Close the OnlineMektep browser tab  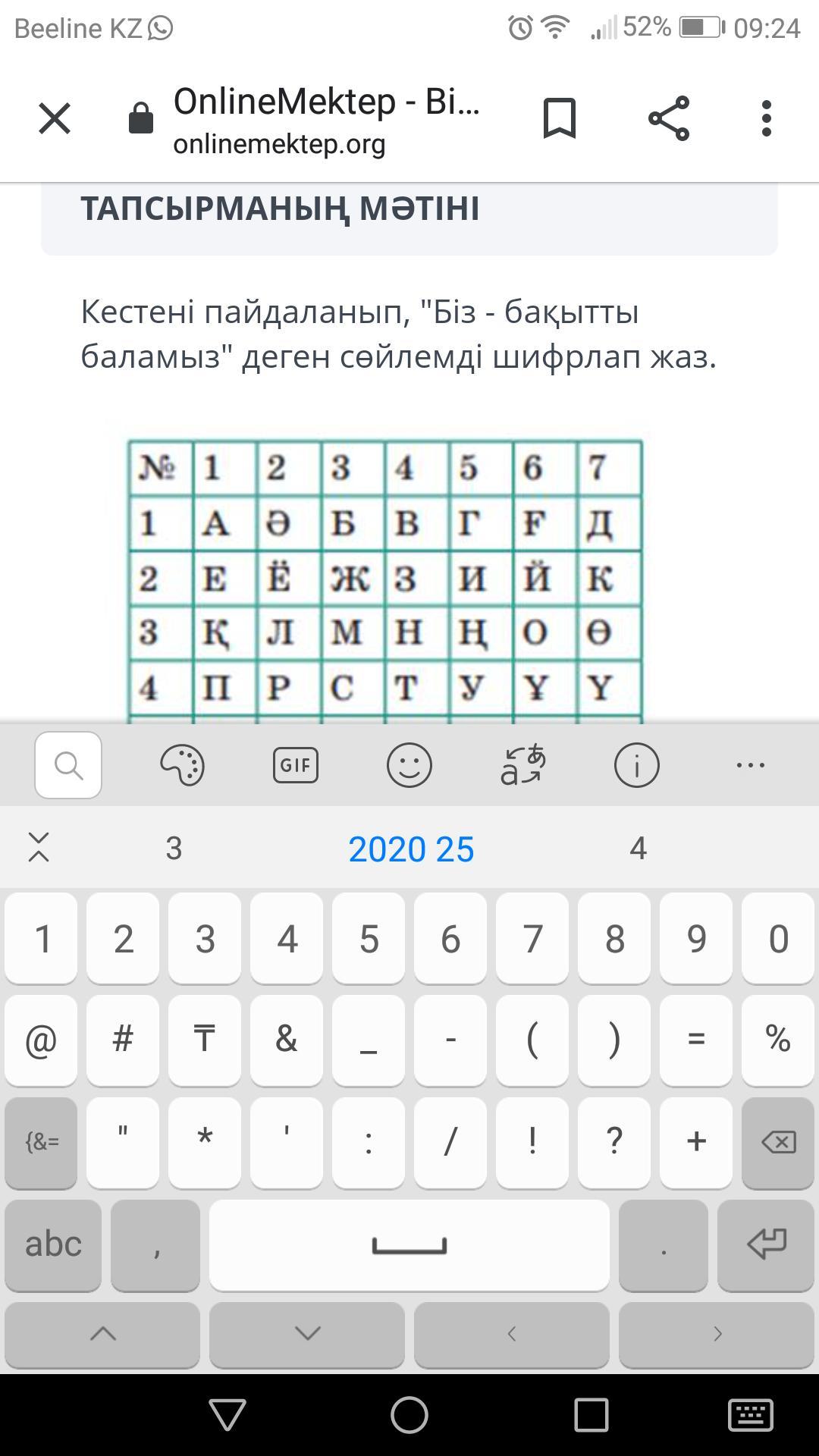(55, 119)
